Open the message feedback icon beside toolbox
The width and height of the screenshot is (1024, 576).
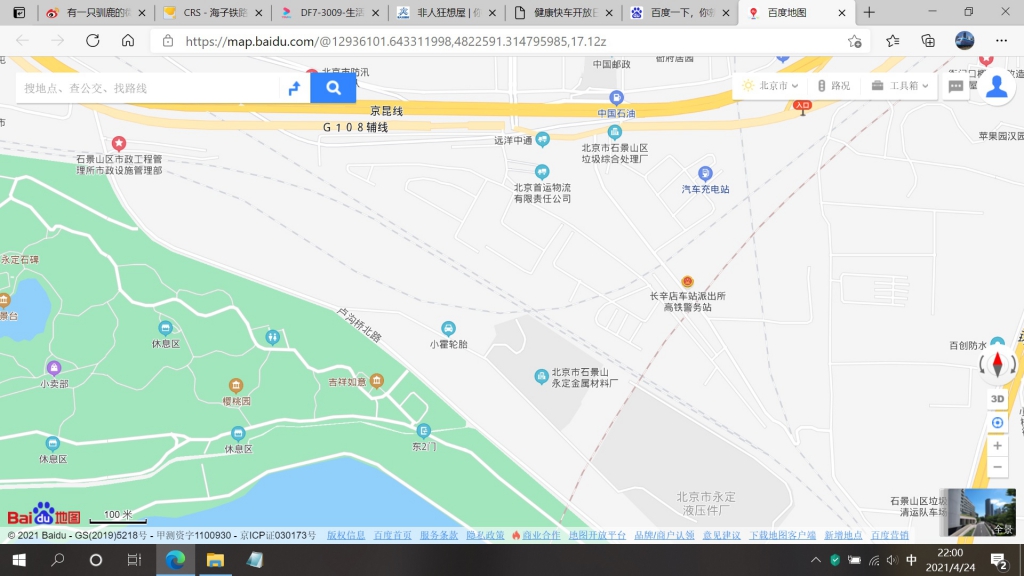tap(956, 86)
